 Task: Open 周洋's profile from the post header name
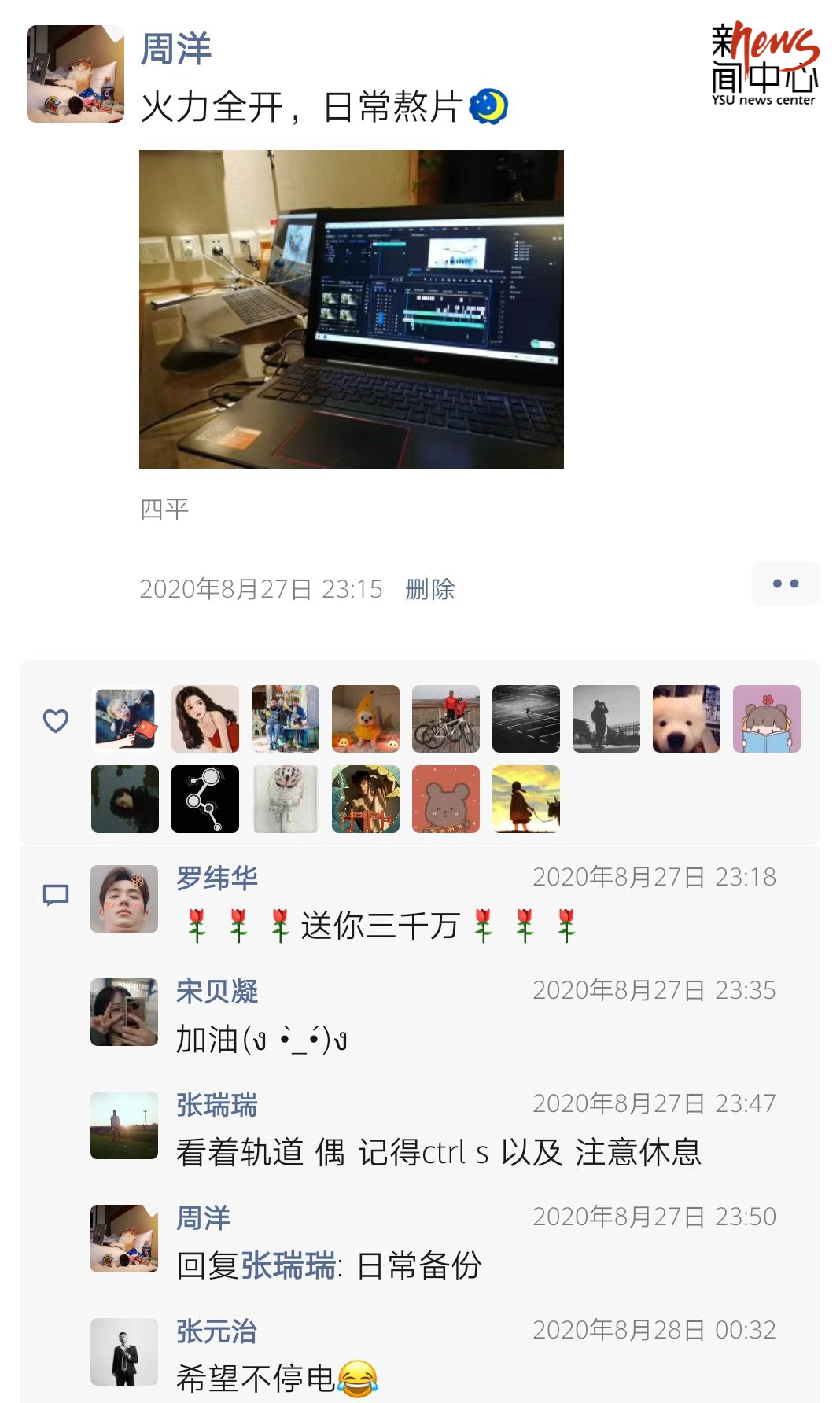tap(176, 49)
